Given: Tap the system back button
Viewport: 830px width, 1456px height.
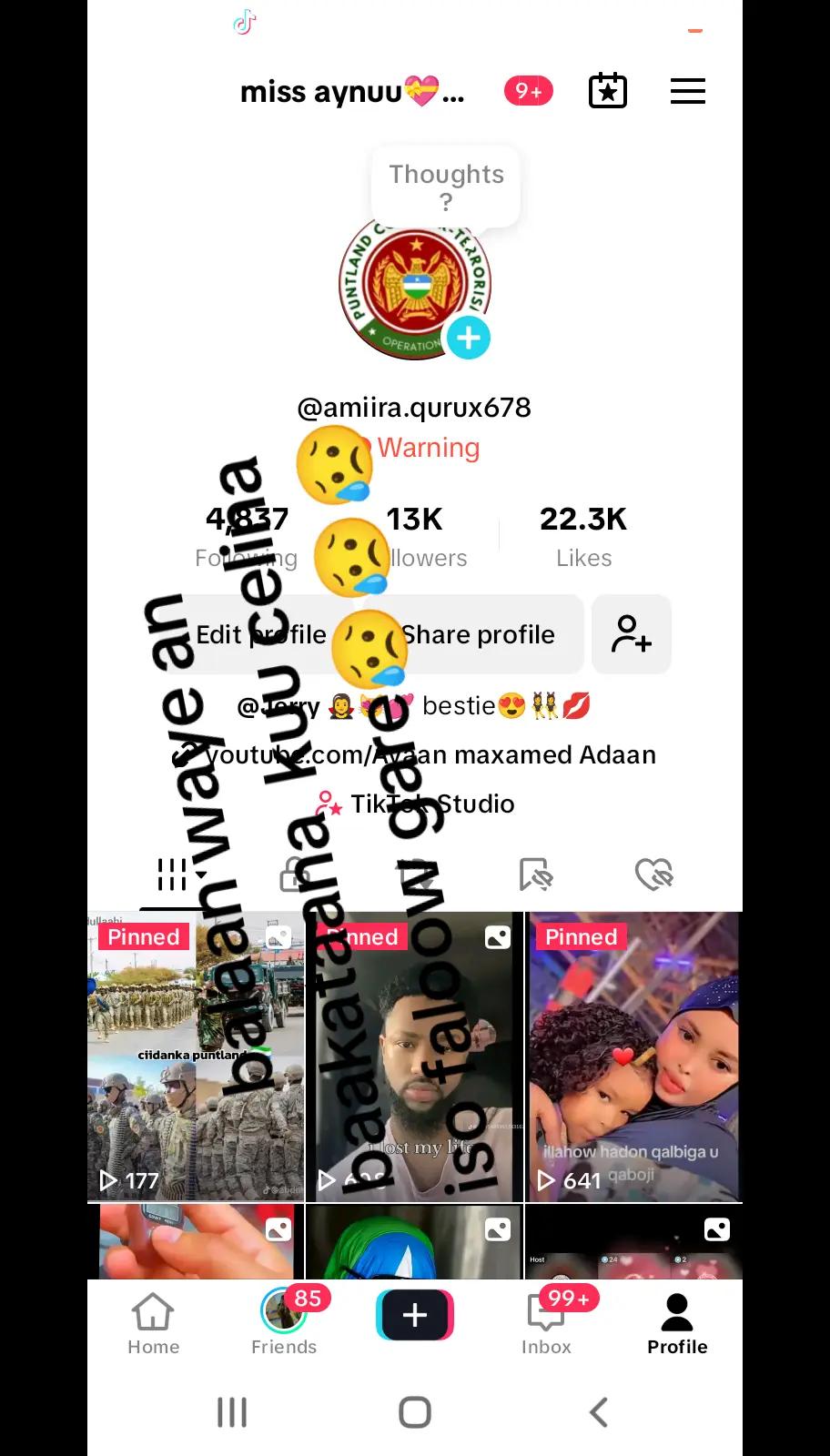Looking at the screenshot, I should (x=598, y=1412).
